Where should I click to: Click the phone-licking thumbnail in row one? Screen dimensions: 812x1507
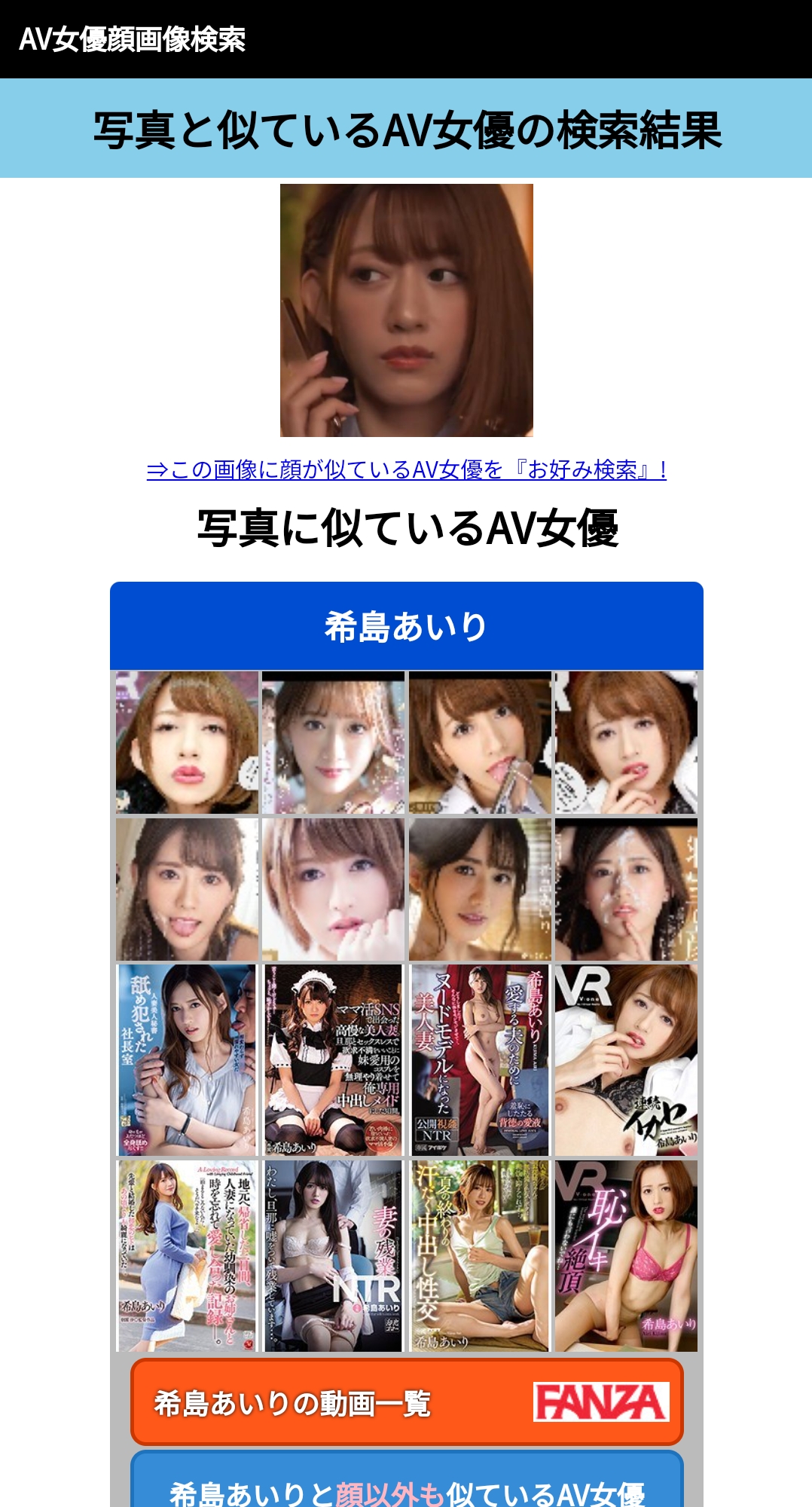point(479,741)
